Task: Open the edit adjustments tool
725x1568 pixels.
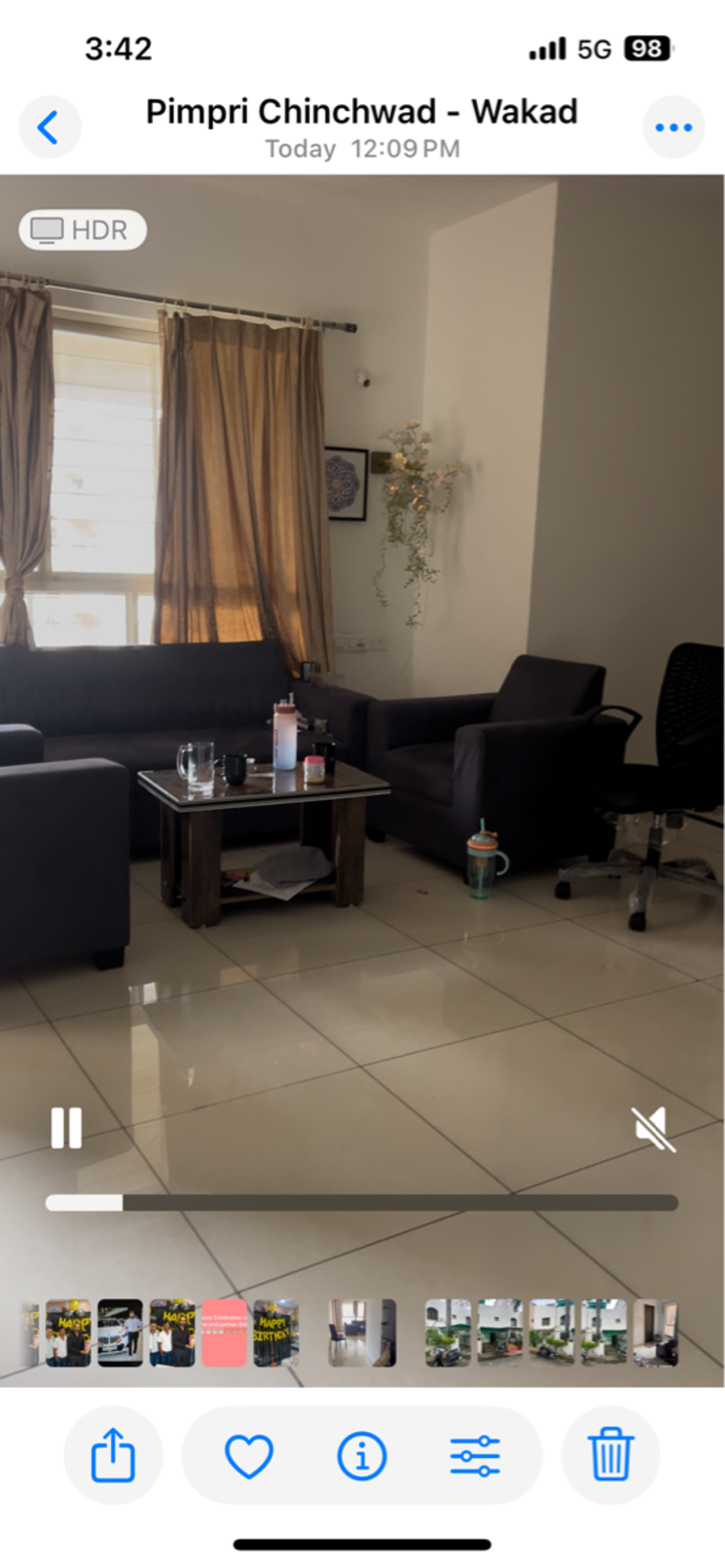Action: [x=475, y=1455]
